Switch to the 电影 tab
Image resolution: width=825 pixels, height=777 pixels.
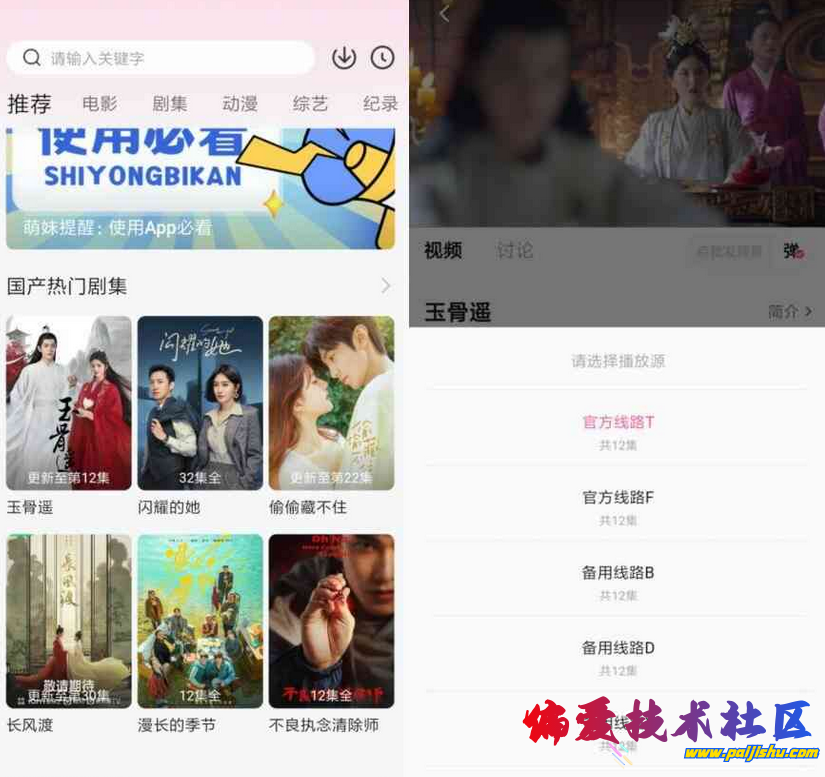pyautogui.click(x=100, y=104)
